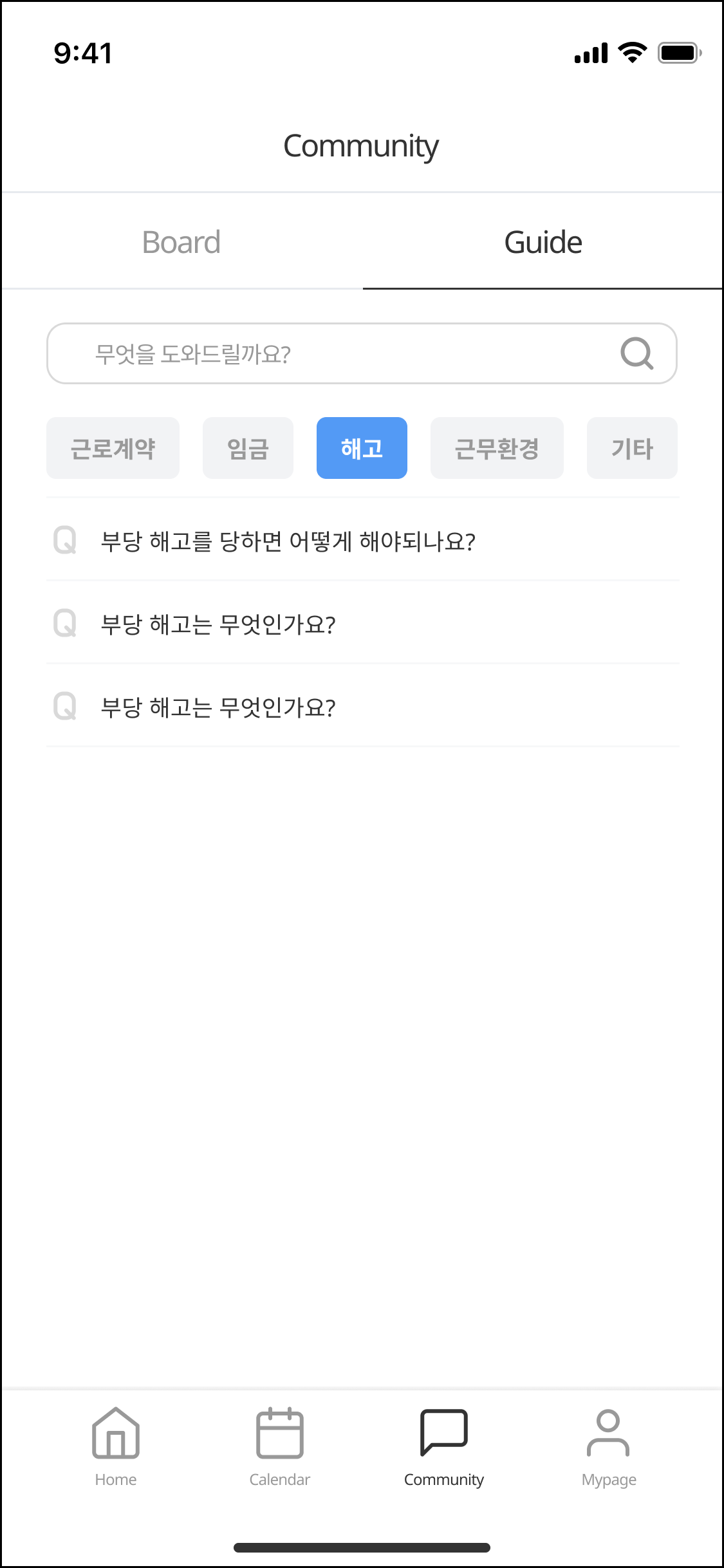
Task: Click the Q icon beside the first question
Action: click(65, 541)
